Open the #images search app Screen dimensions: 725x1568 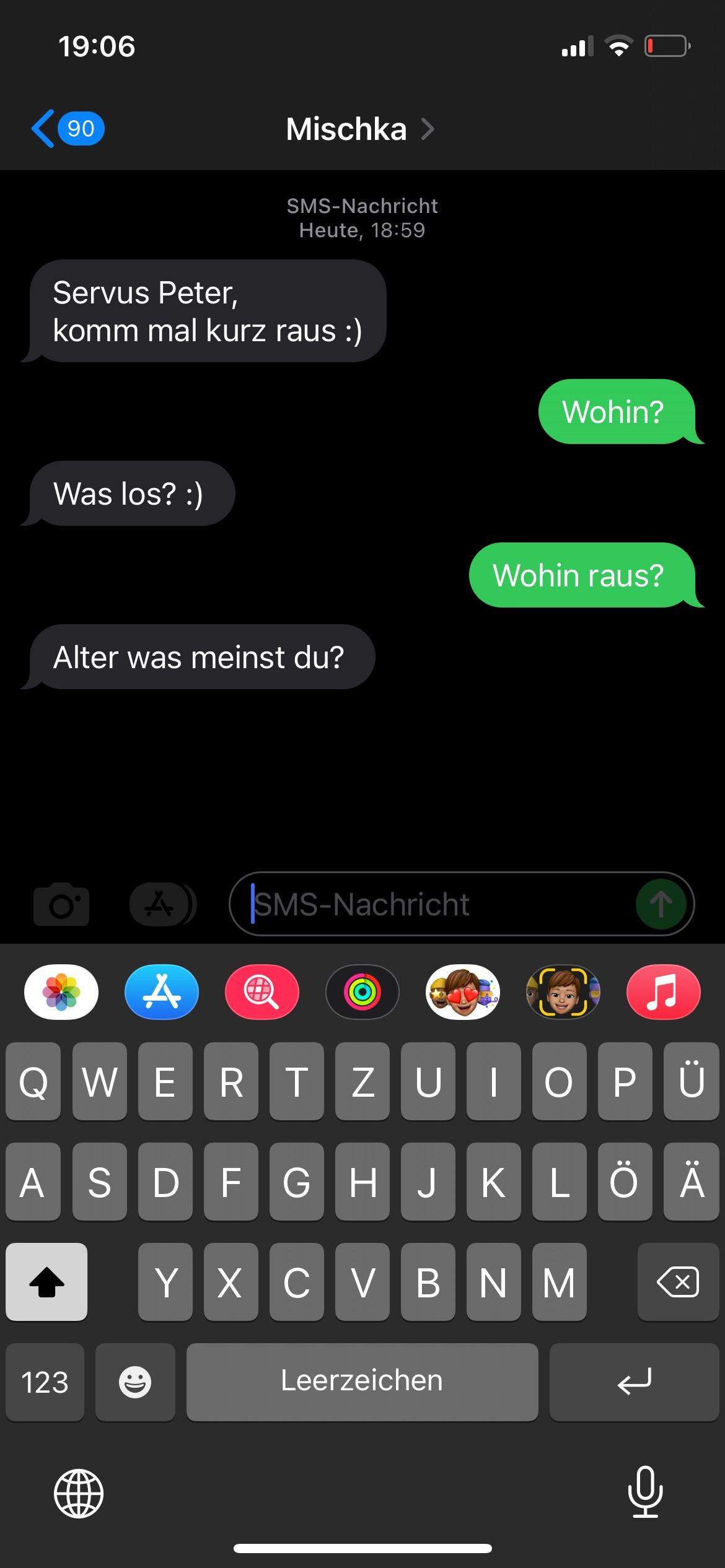pos(262,992)
